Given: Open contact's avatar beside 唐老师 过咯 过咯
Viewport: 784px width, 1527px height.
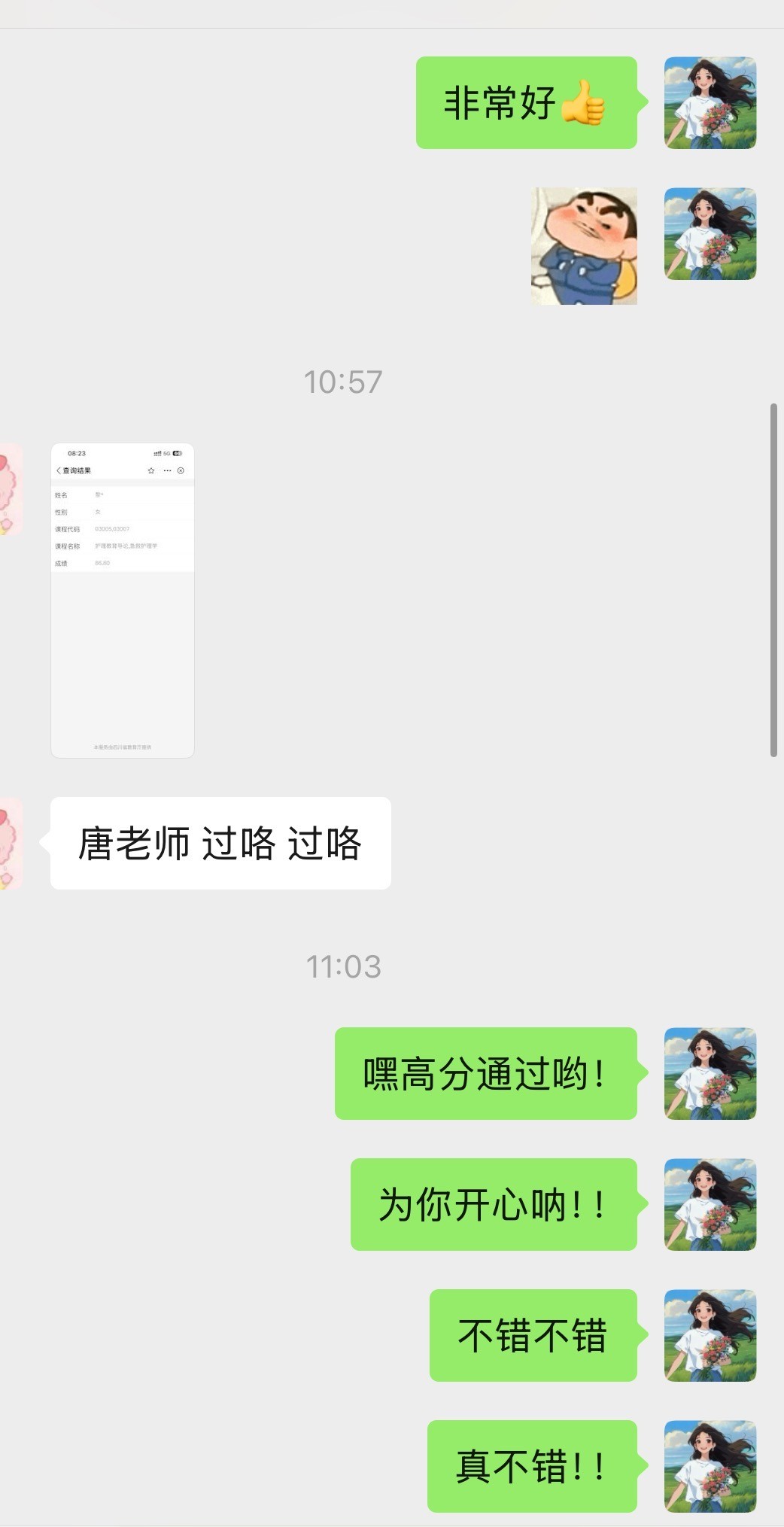Looking at the screenshot, I should point(11,844).
